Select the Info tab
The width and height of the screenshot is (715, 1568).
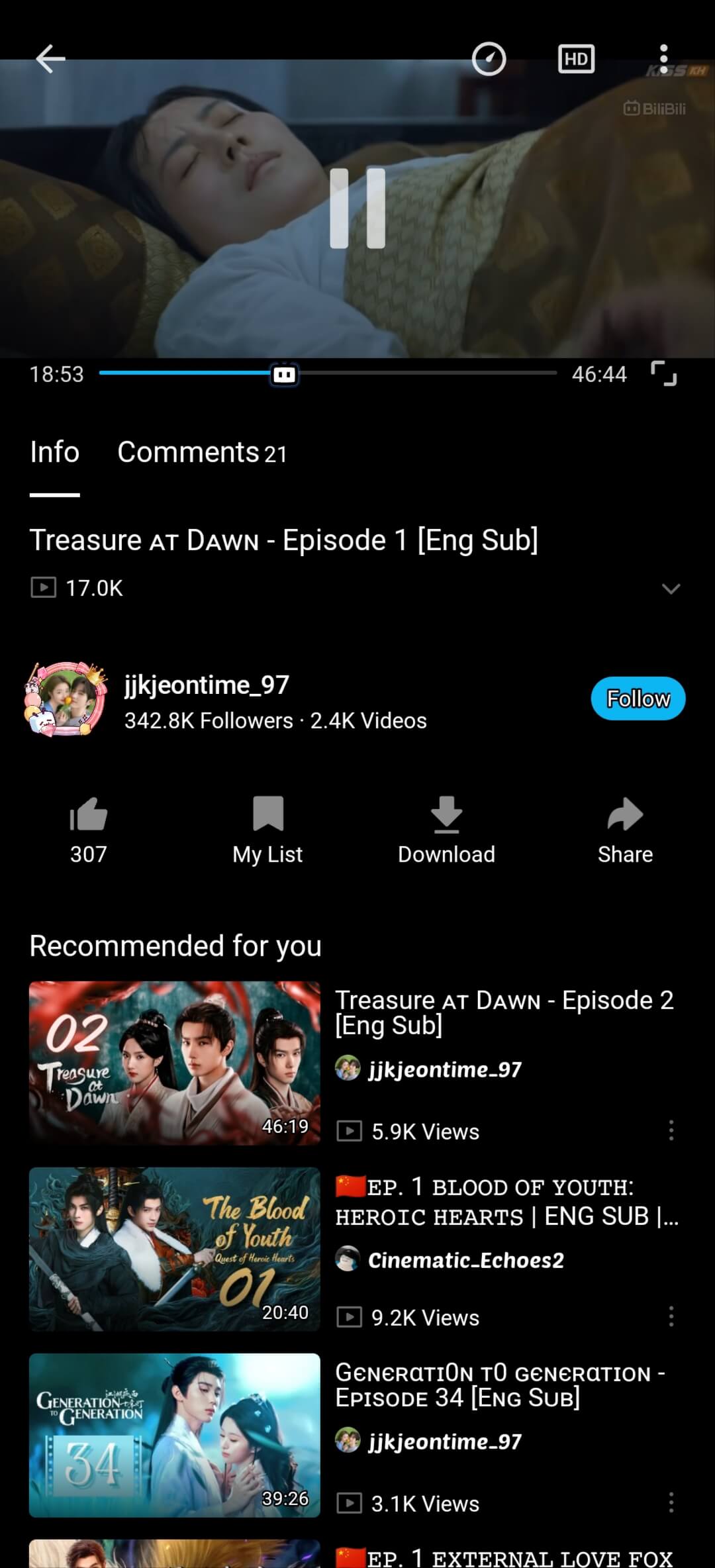(54, 452)
